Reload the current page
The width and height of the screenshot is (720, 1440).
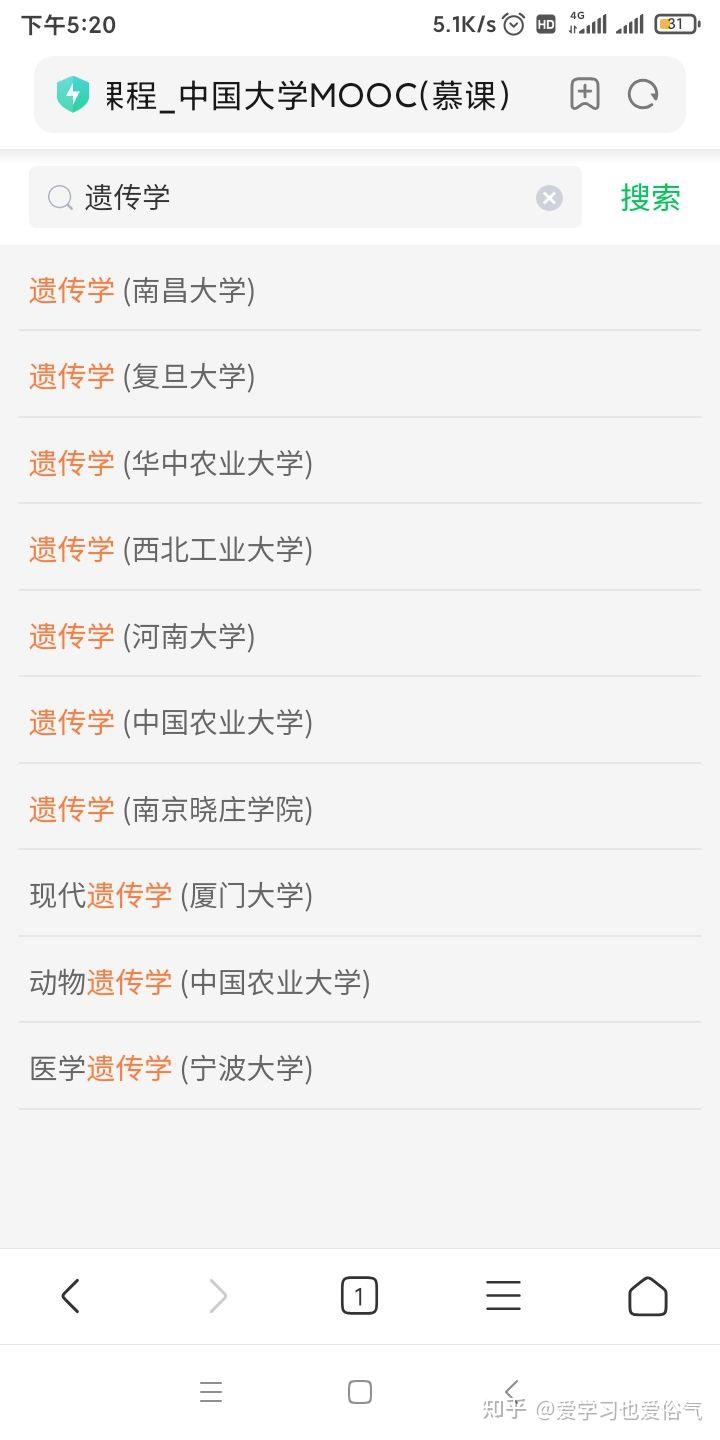[x=643, y=95]
